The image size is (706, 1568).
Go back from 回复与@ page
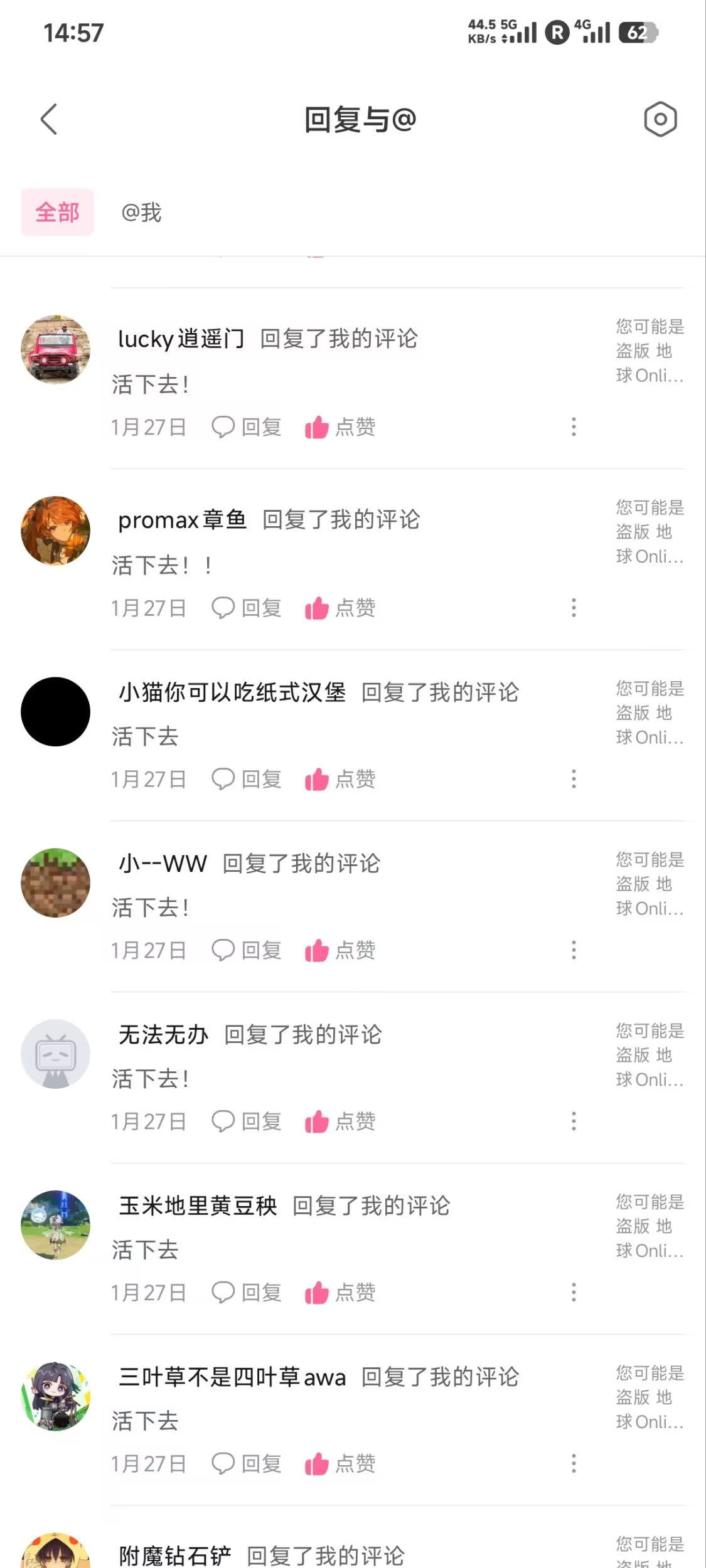pos(49,119)
